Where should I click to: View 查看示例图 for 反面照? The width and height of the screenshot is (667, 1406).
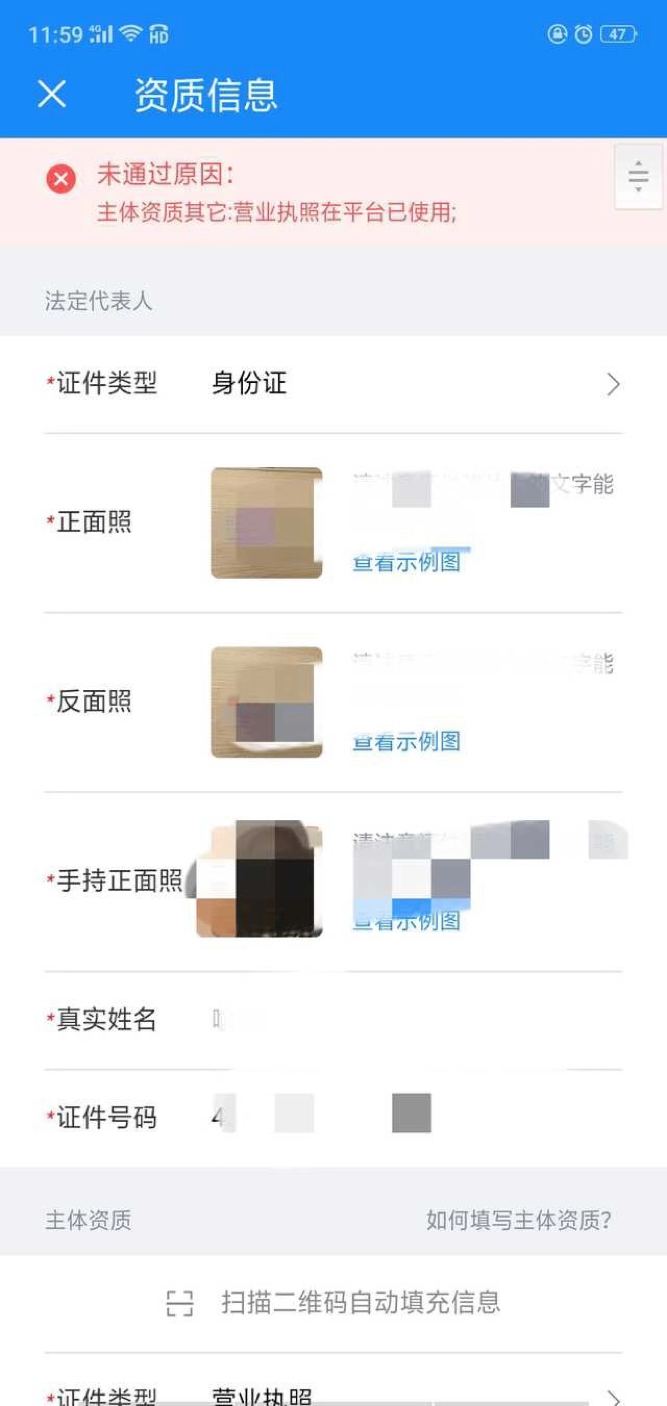[407, 741]
